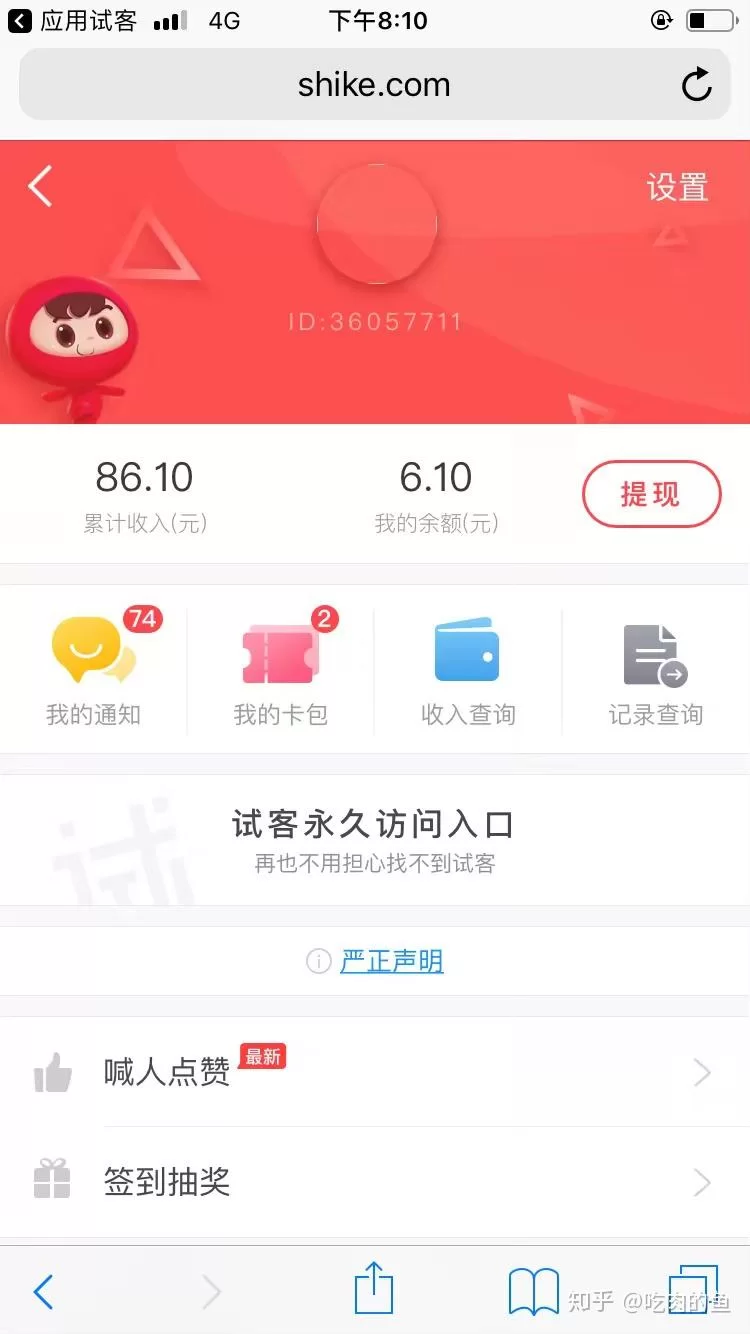Reload the shike.com page
The height and width of the screenshot is (1334, 750).
[x=696, y=85]
